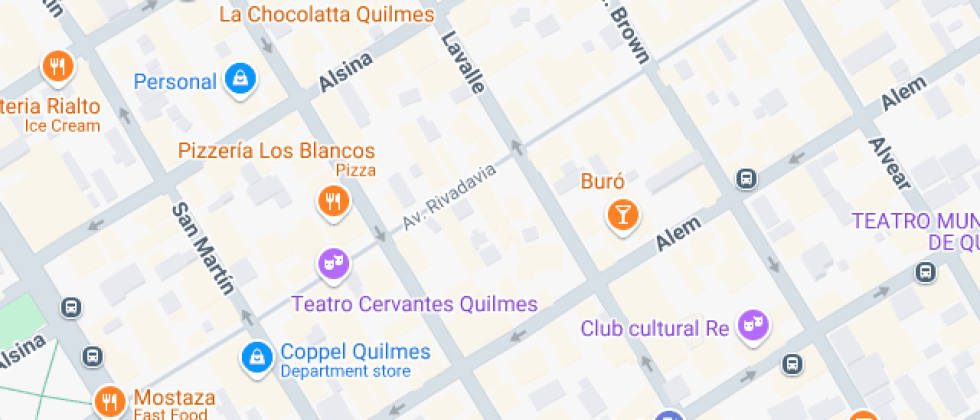Tap La Chocolatta Quilmes place label
The image size is (980, 420).
coord(327,14)
